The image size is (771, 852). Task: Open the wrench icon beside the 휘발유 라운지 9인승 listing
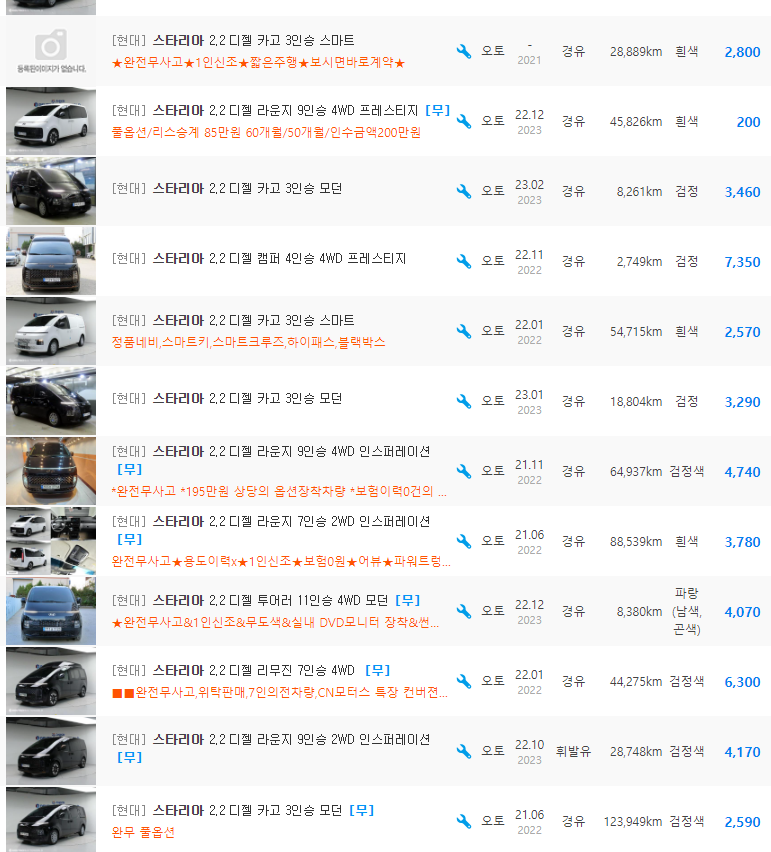[463, 751]
